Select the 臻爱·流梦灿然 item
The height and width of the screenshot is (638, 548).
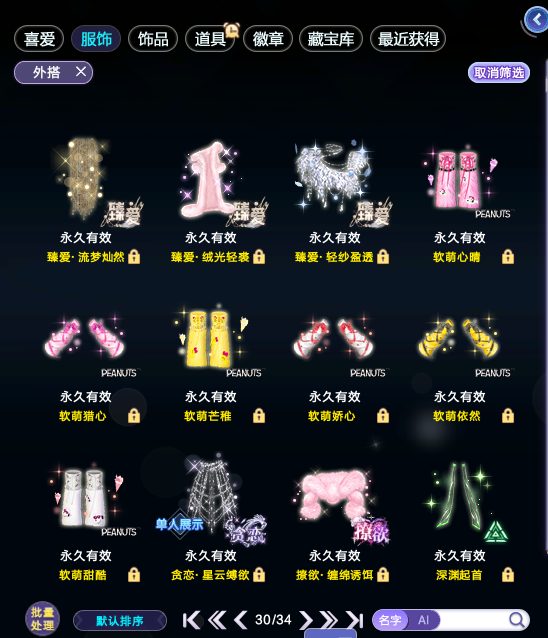(93, 201)
